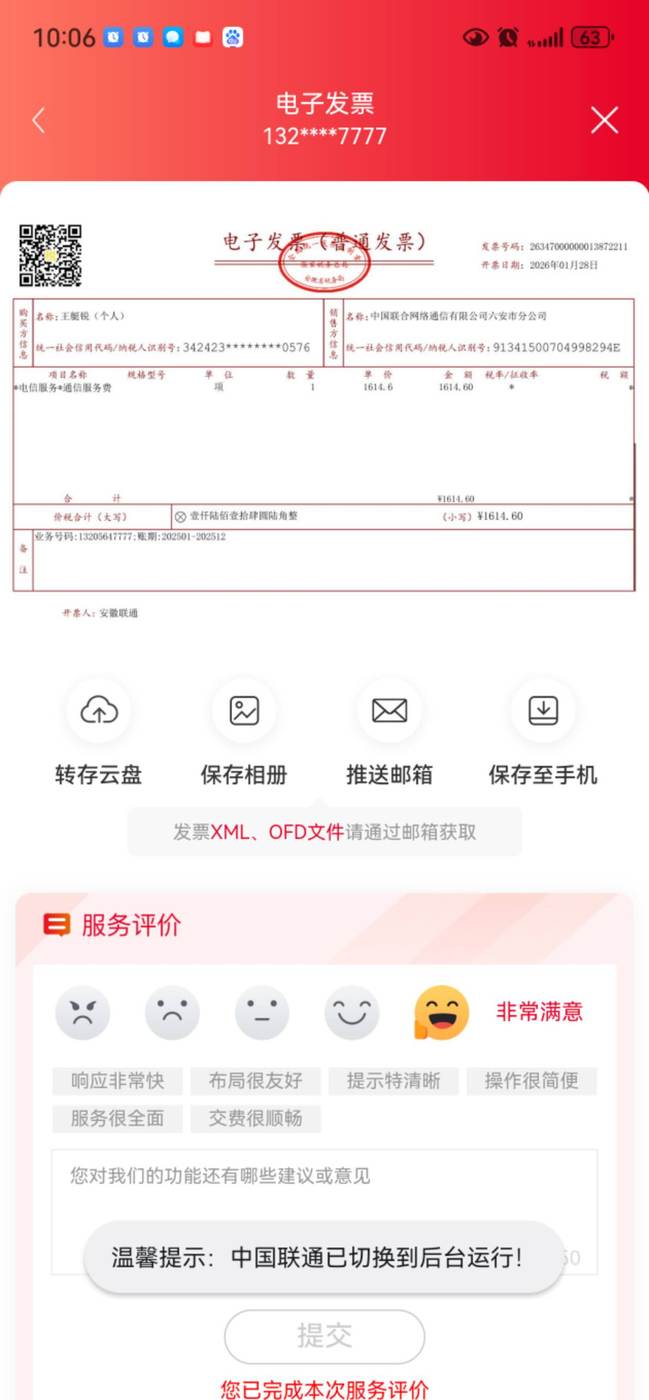649x1400 pixels.
Task: Pick the 服务很全面 feedback tag
Action: [117, 1119]
